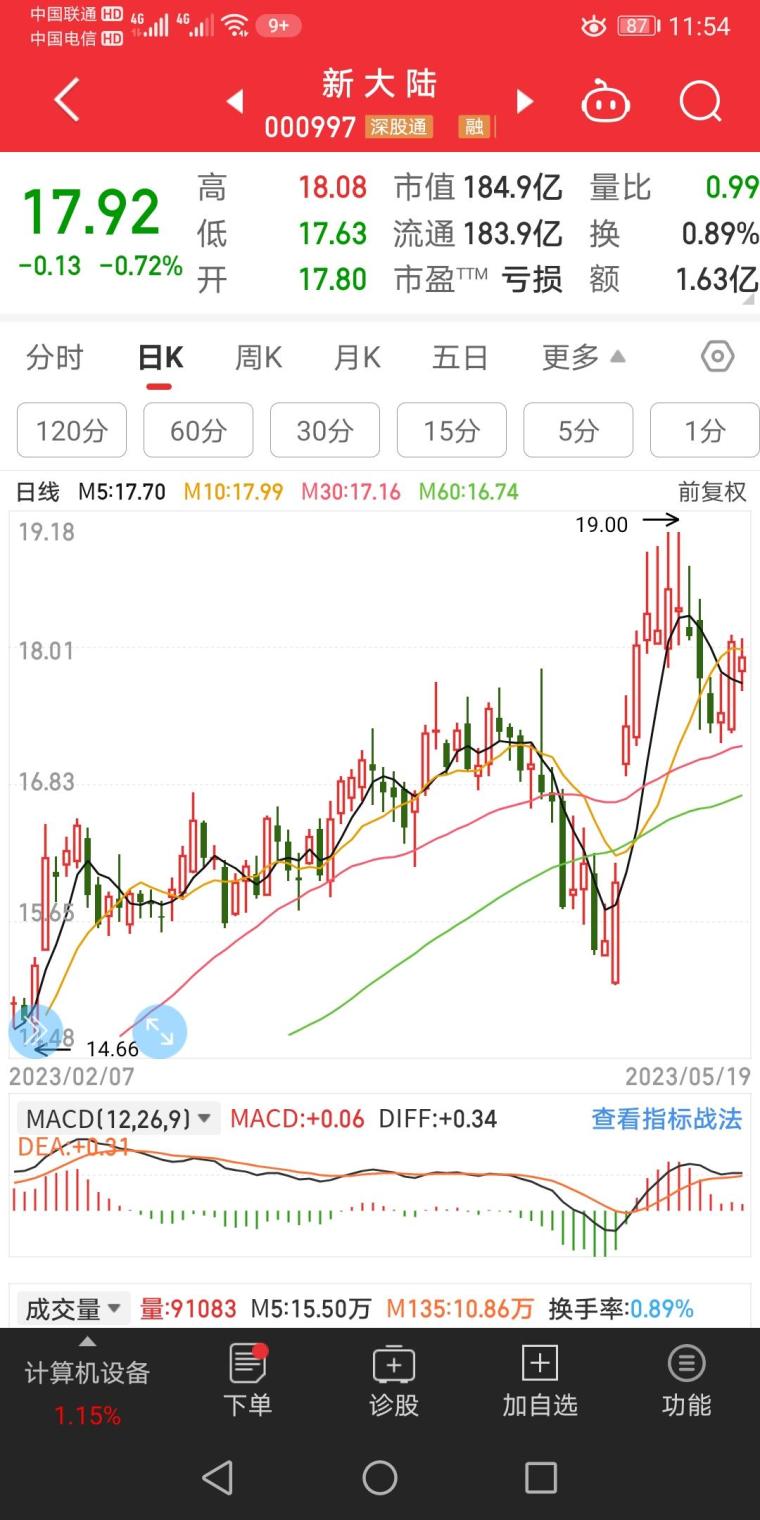Image resolution: width=760 pixels, height=1520 pixels.
Task: Switch to the previous stock
Action: tap(235, 101)
